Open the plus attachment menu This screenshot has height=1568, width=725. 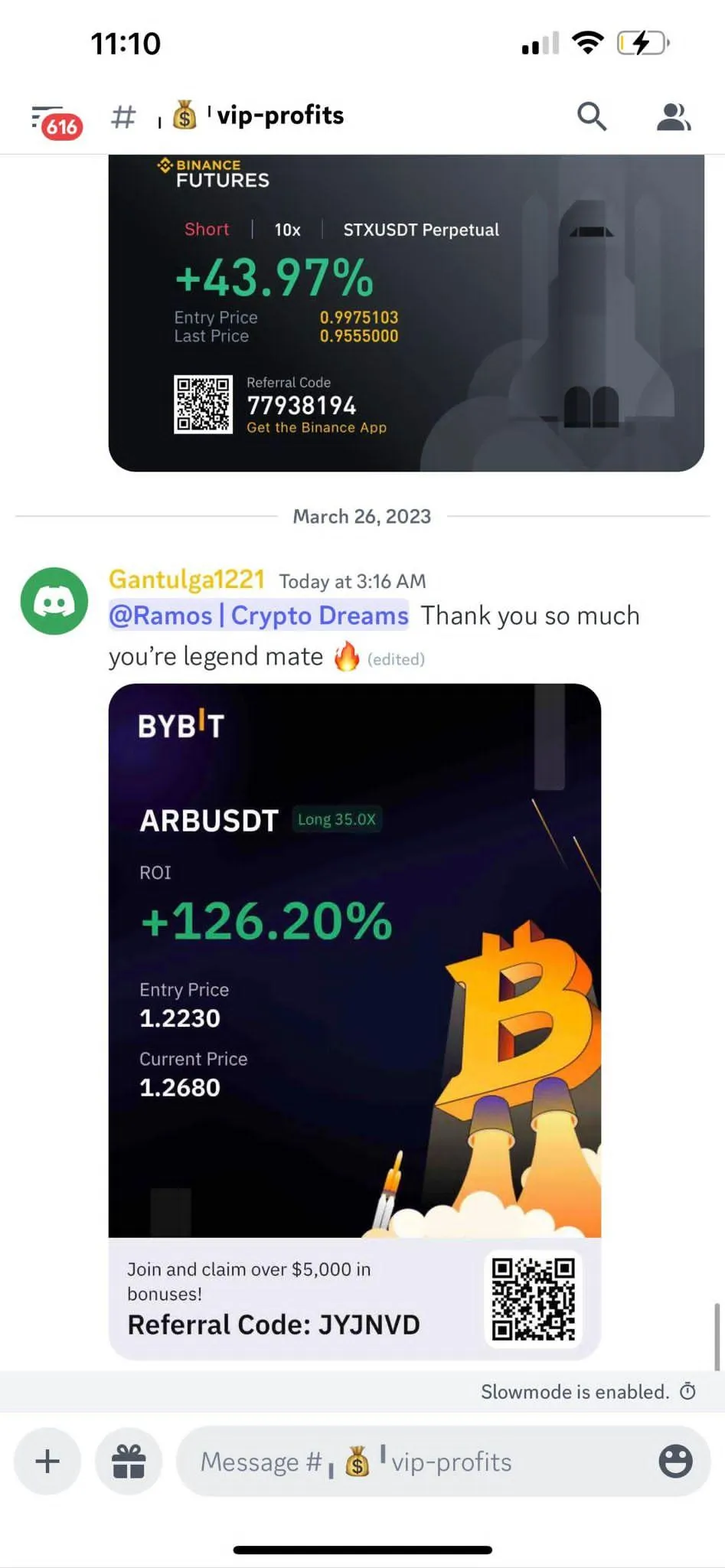coord(47,1462)
